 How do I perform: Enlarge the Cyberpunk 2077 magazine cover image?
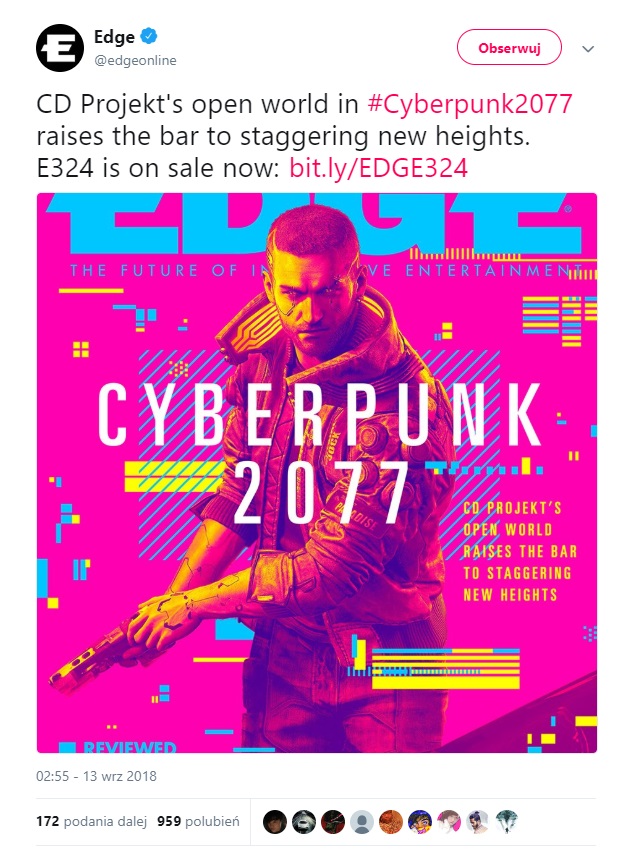(x=316, y=472)
